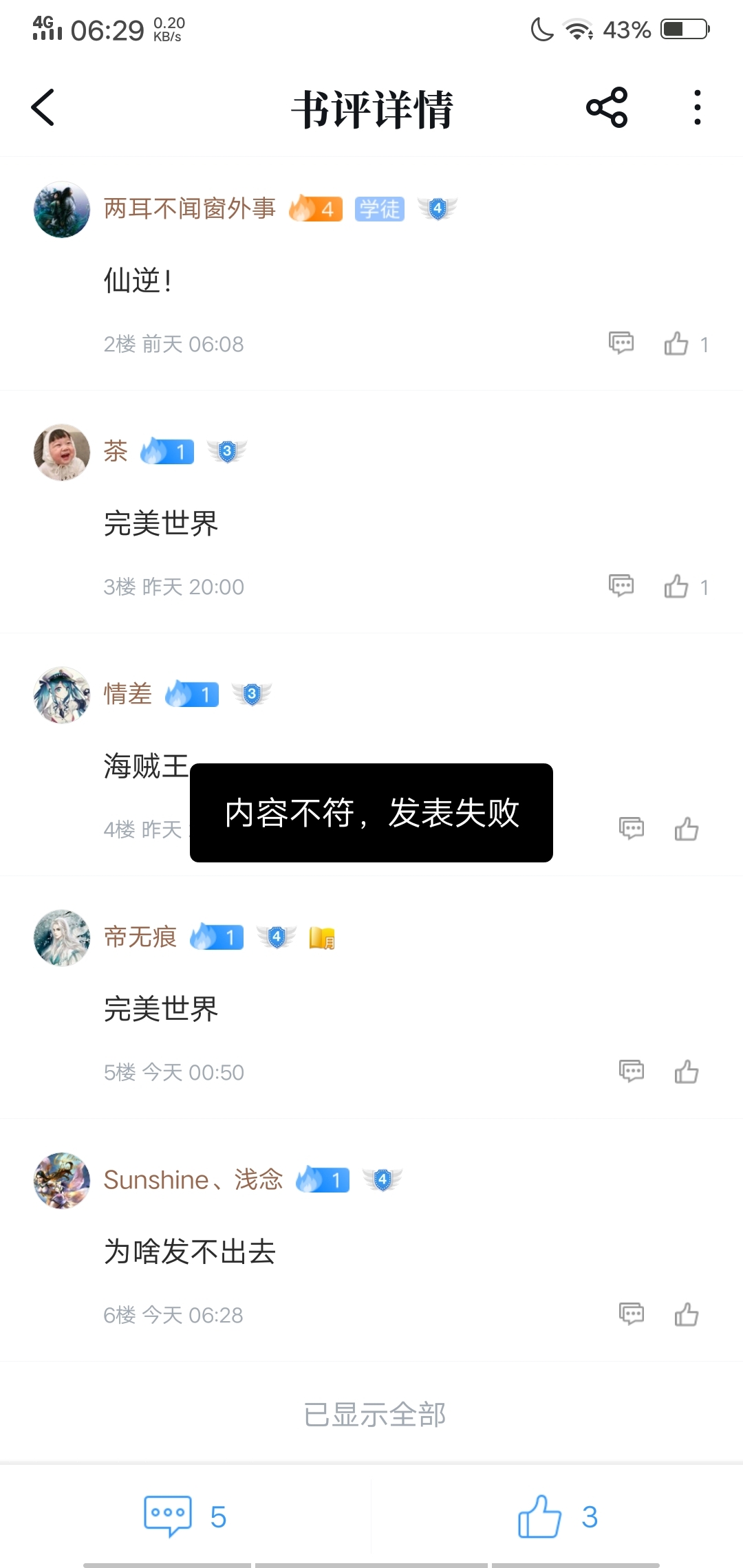Go back from the 书评详情 page
This screenshot has height=1568, width=743.
43,108
